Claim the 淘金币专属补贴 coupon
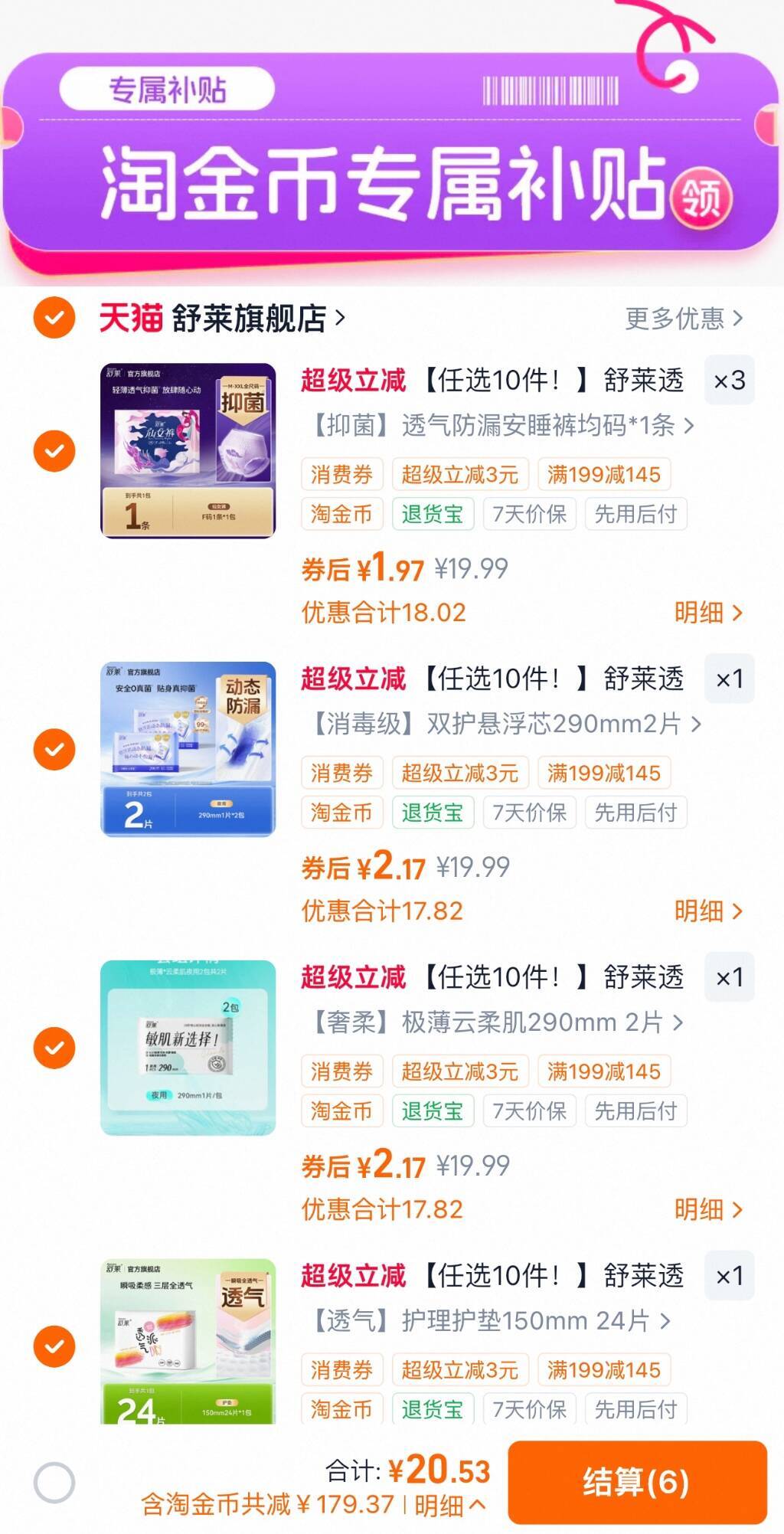The width and height of the screenshot is (784, 1534). coord(701,198)
